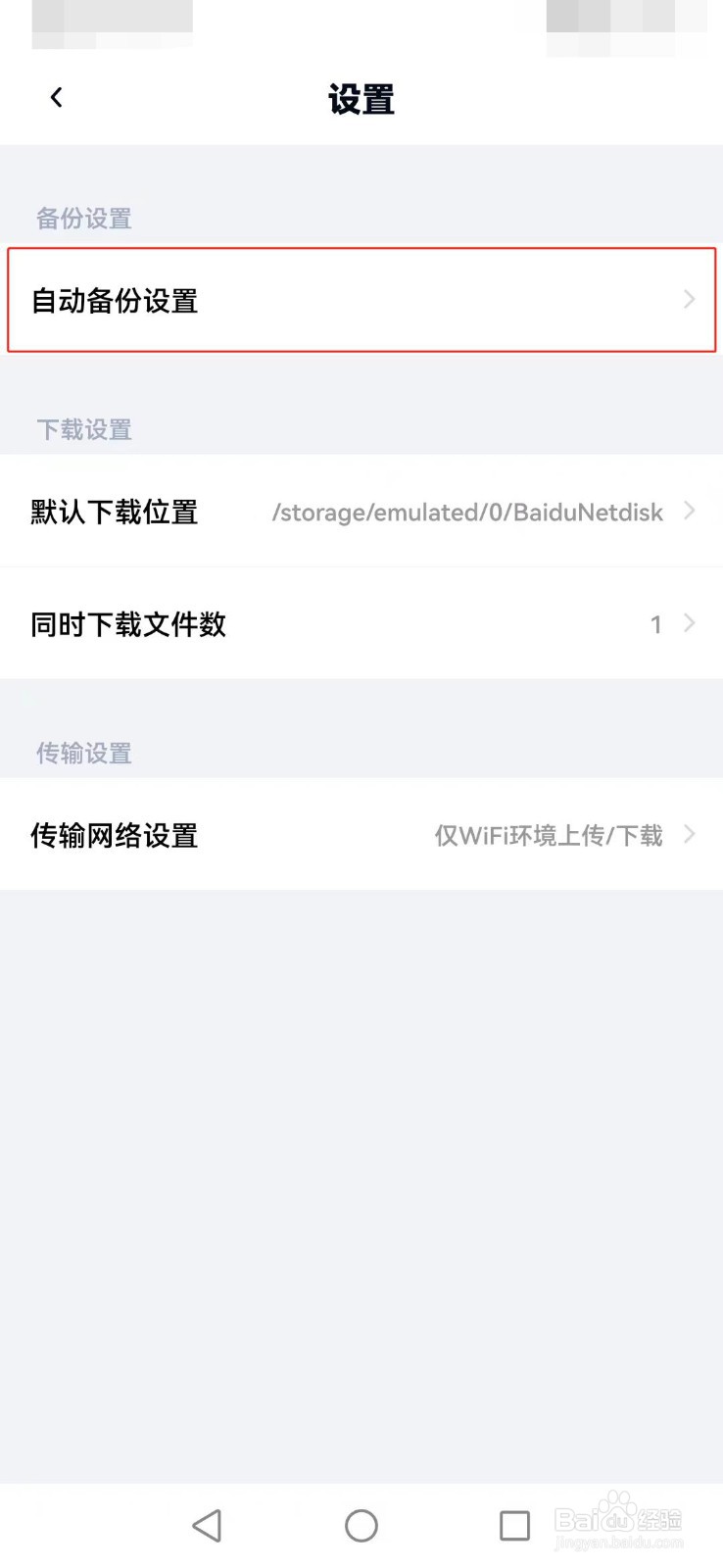This screenshot has height=1568, width=723.
Task: Click the /storage/emulated/0/BaiduNetdisk path text
Action: (x=467, y=511)
